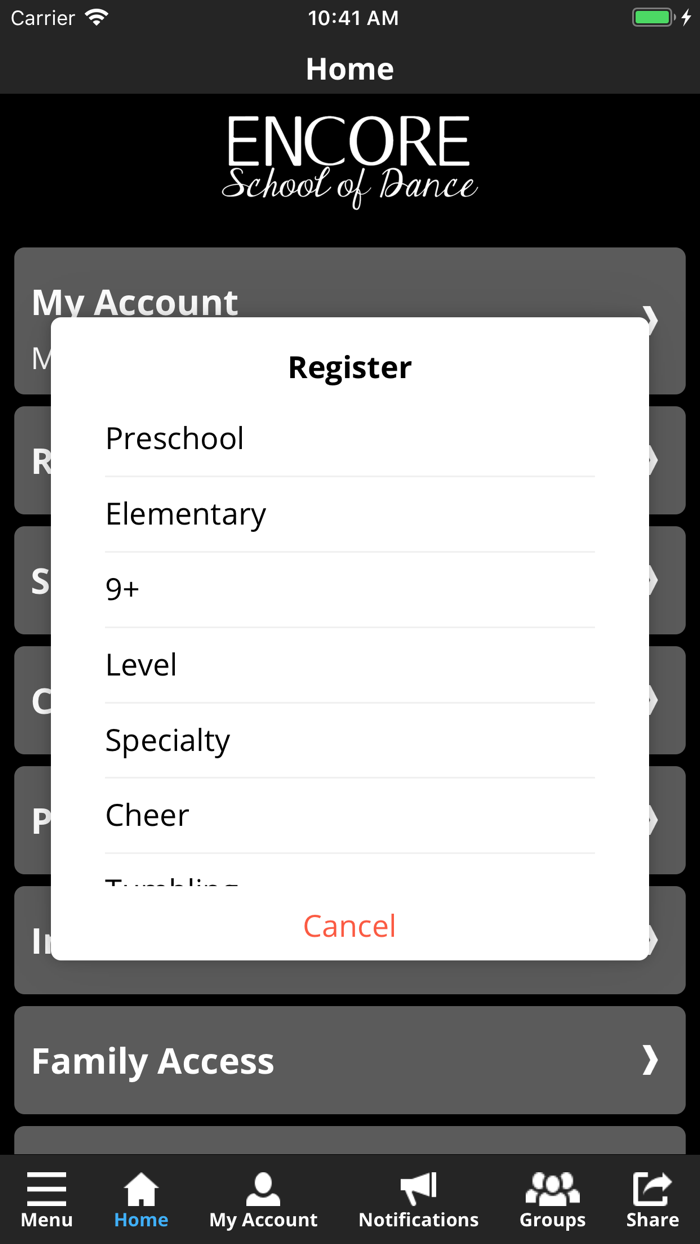Switch to the Groups tab
The height and width of the screenshot is (1244, 700).
pos(552,1200)
